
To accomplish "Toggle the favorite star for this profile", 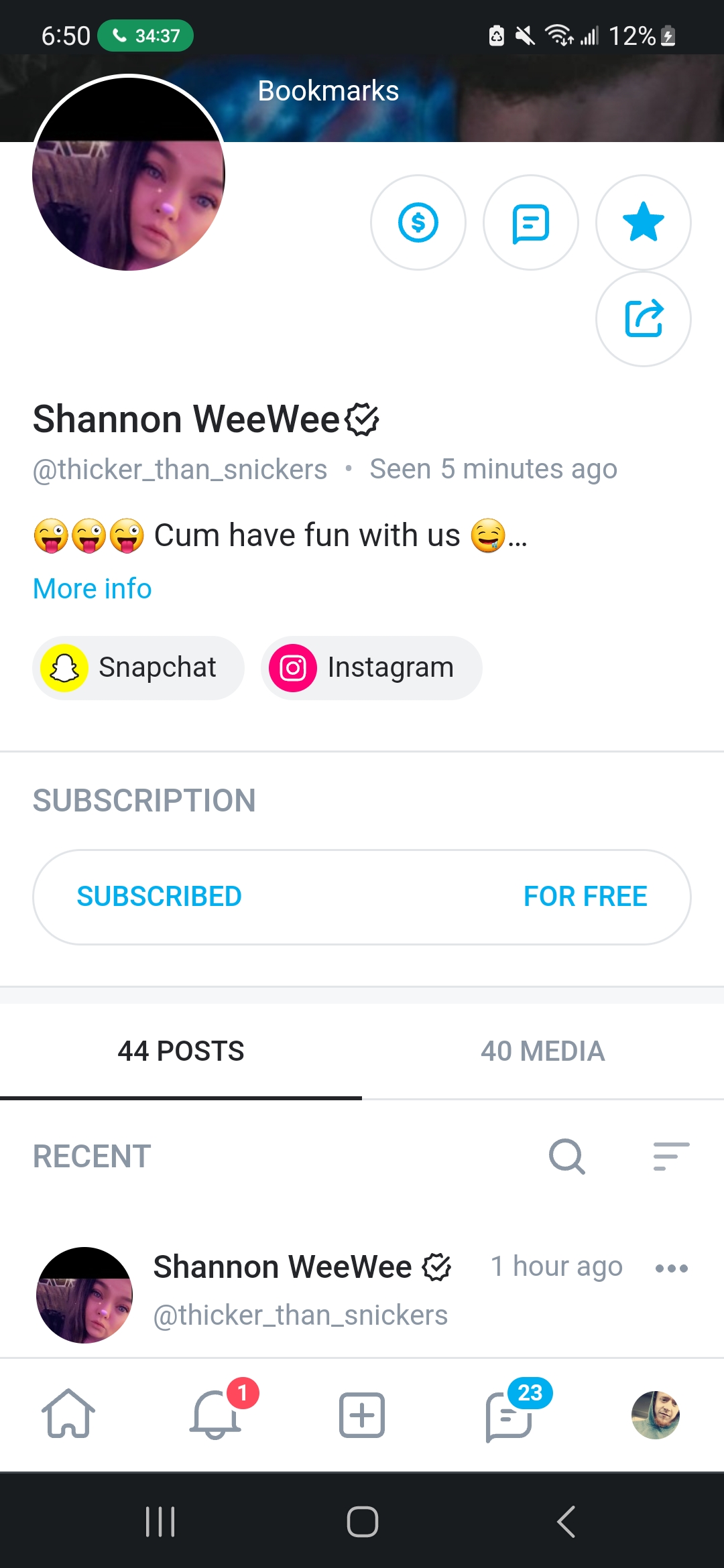I will (x=643, y=222).
